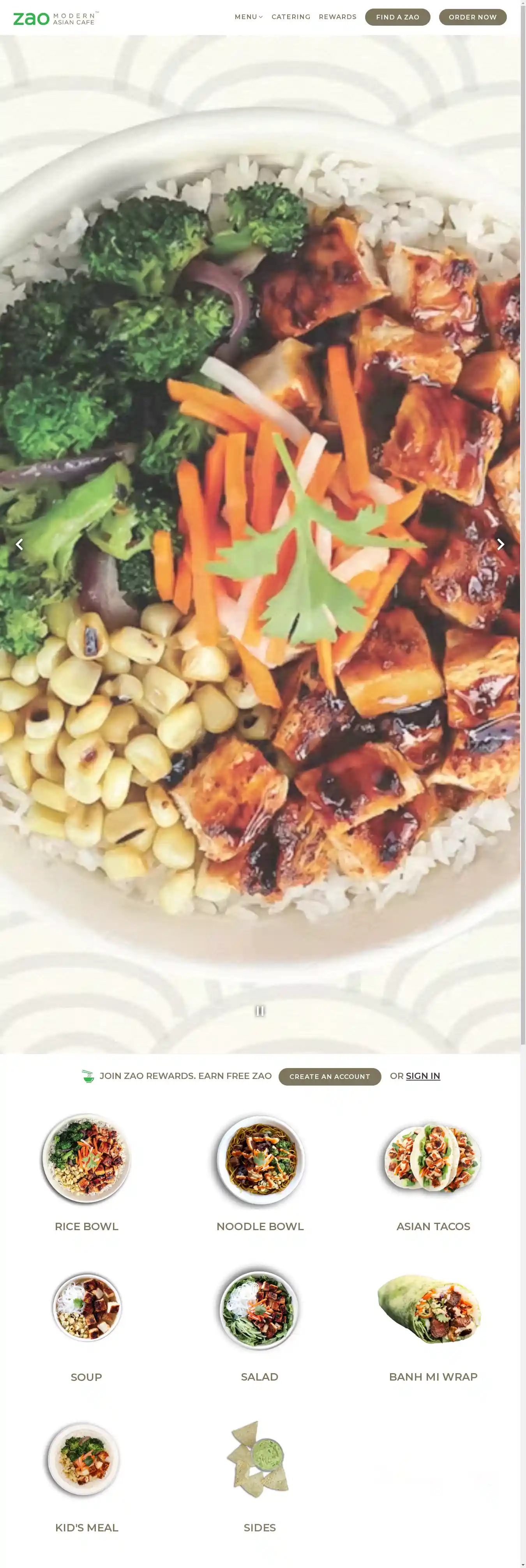Pause the slideshow
The width and height of the screenshot is (526, 1568).
(x=260, y=1011)
